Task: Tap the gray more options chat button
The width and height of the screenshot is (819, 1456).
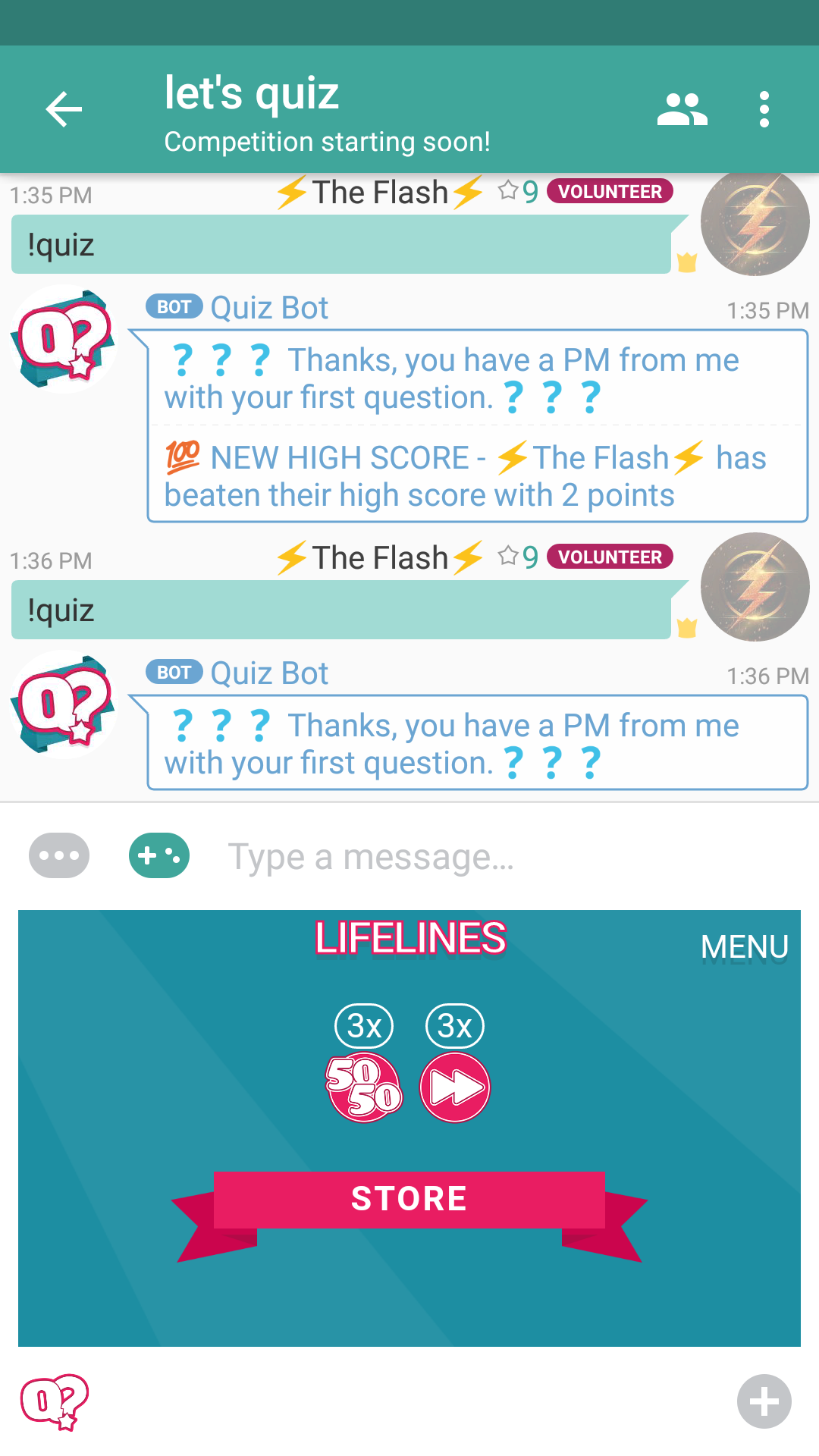Action: [x=59, y=855]
